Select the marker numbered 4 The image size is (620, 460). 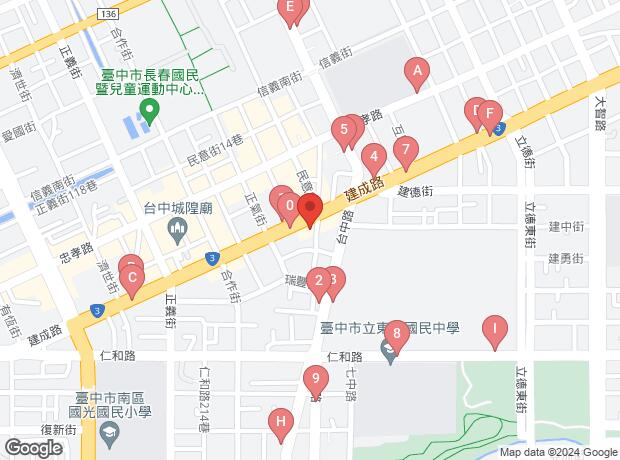373,156
